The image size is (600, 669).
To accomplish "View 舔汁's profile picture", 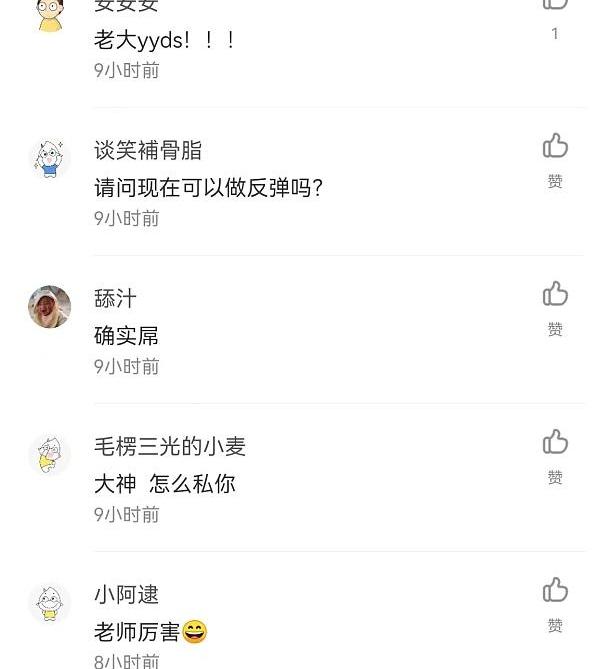I will [x=49, y=307].
